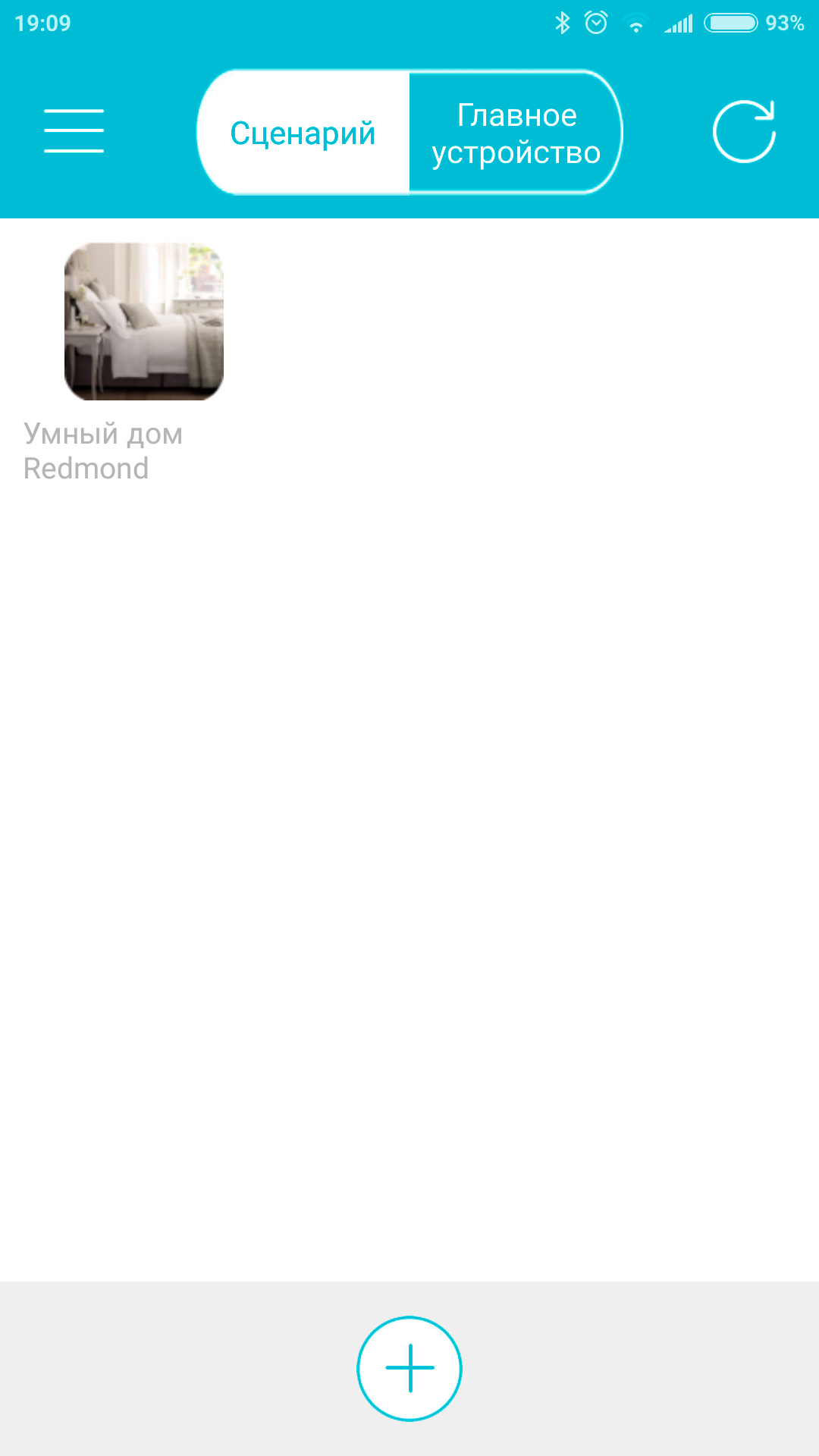Open the Умный дом Redmond scenario

click(143, 322)
